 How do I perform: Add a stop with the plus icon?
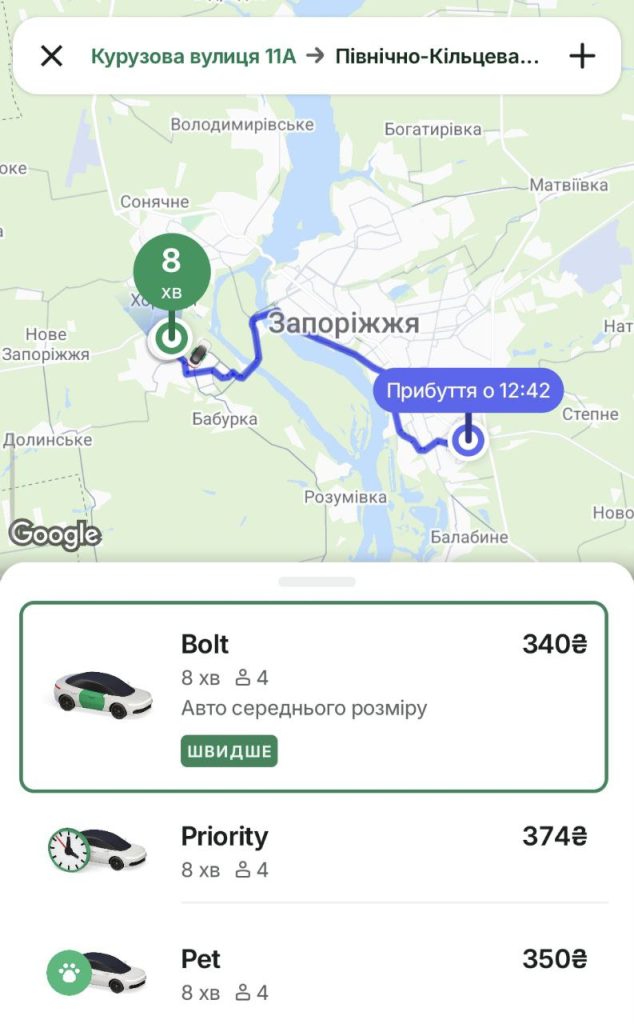(582, 56)
